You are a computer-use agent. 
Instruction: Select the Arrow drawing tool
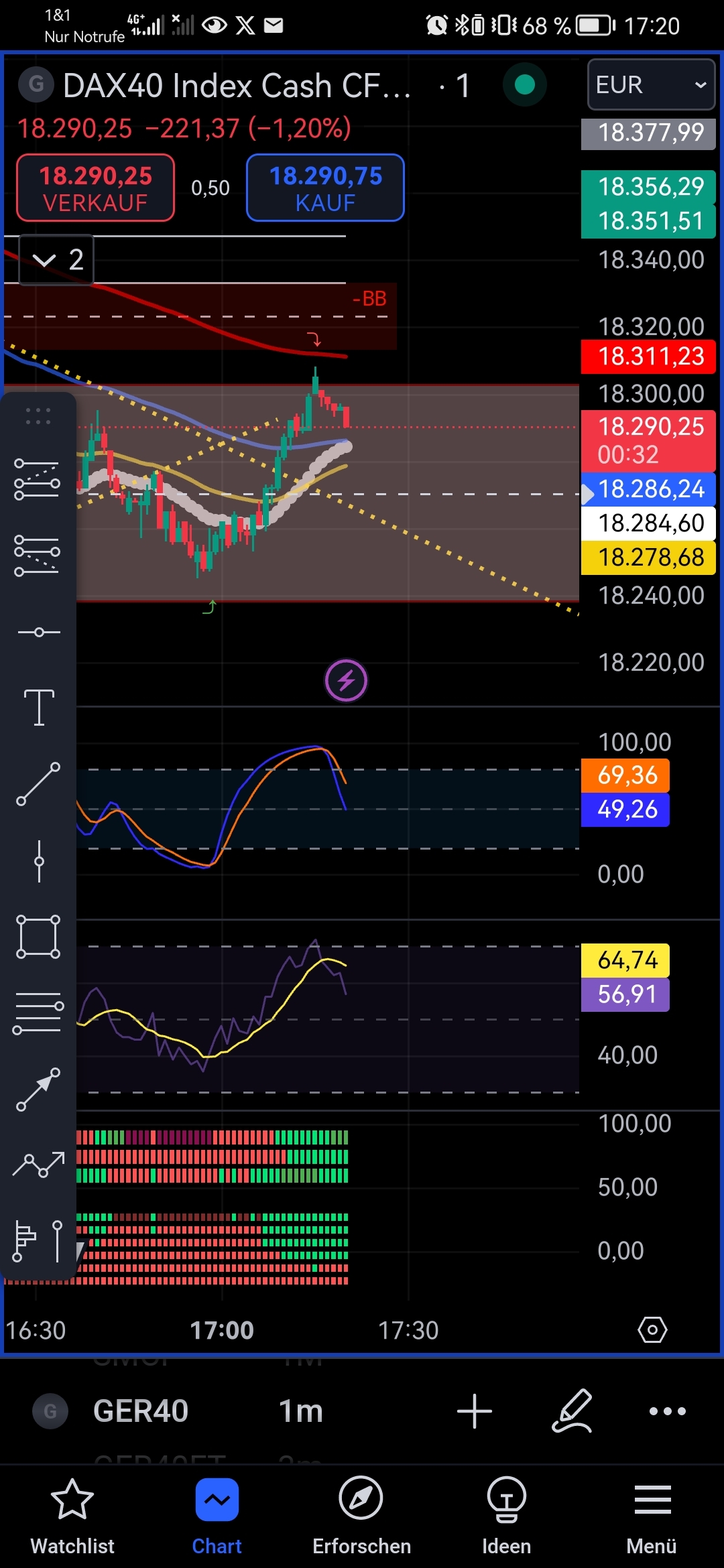(x=38, y=1090)
